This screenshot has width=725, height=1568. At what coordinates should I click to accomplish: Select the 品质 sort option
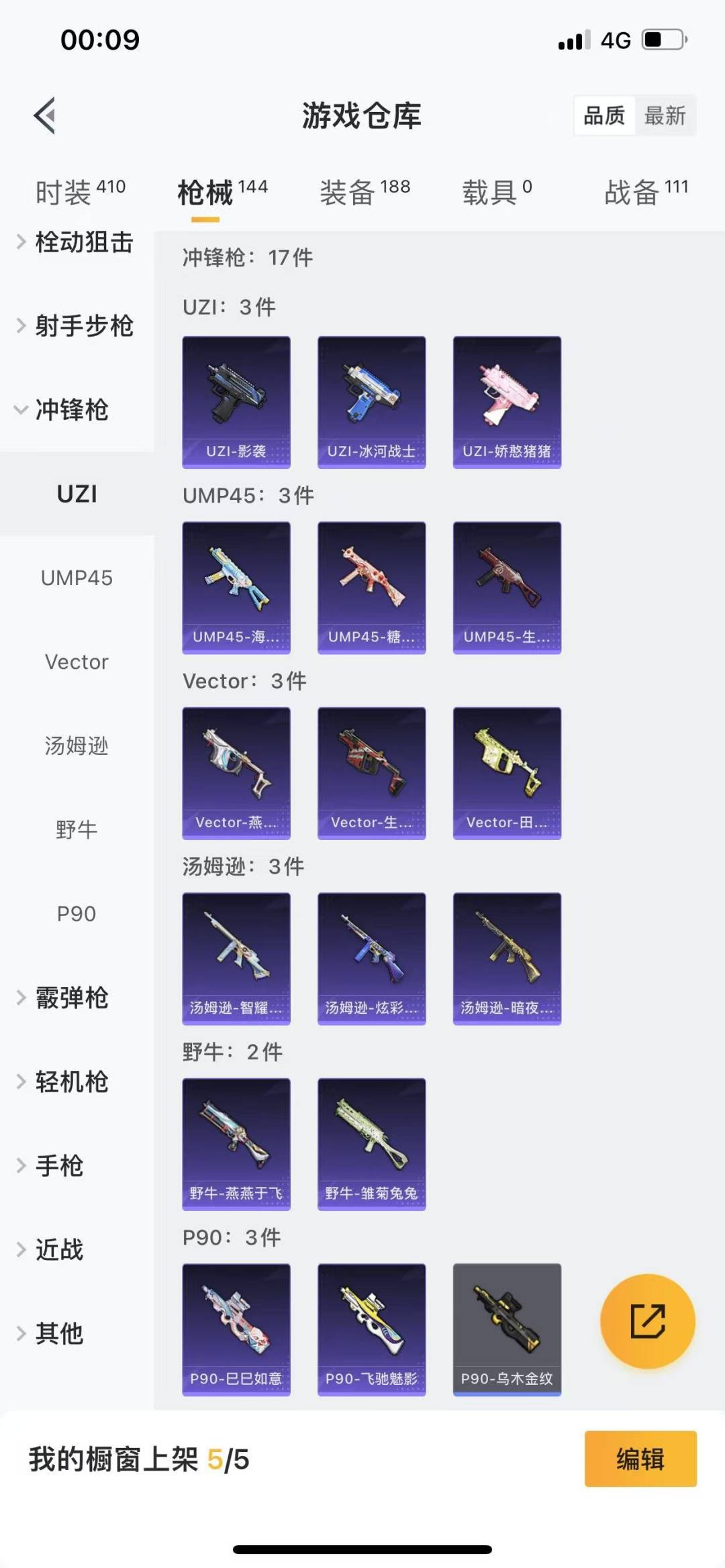coord(603,115)
